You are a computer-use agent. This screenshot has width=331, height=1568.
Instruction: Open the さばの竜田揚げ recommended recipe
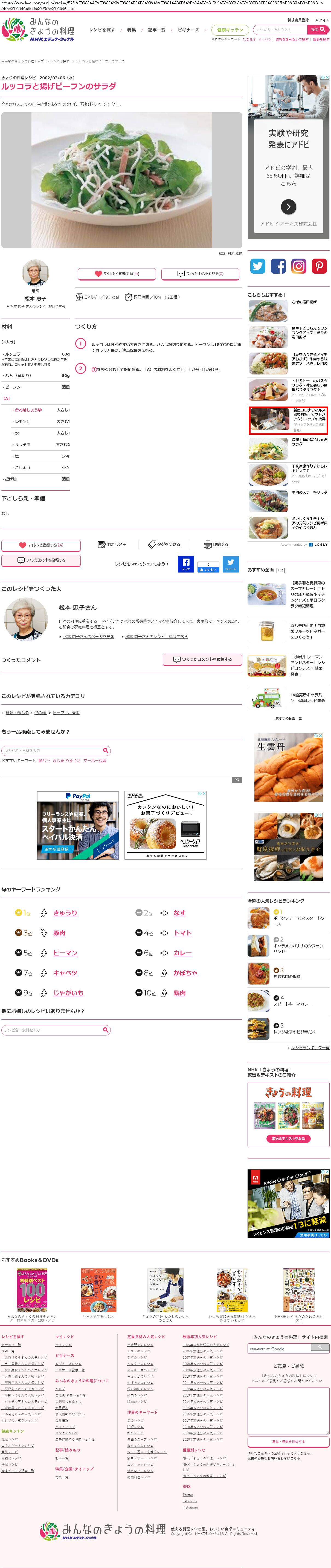click(304, 302)
